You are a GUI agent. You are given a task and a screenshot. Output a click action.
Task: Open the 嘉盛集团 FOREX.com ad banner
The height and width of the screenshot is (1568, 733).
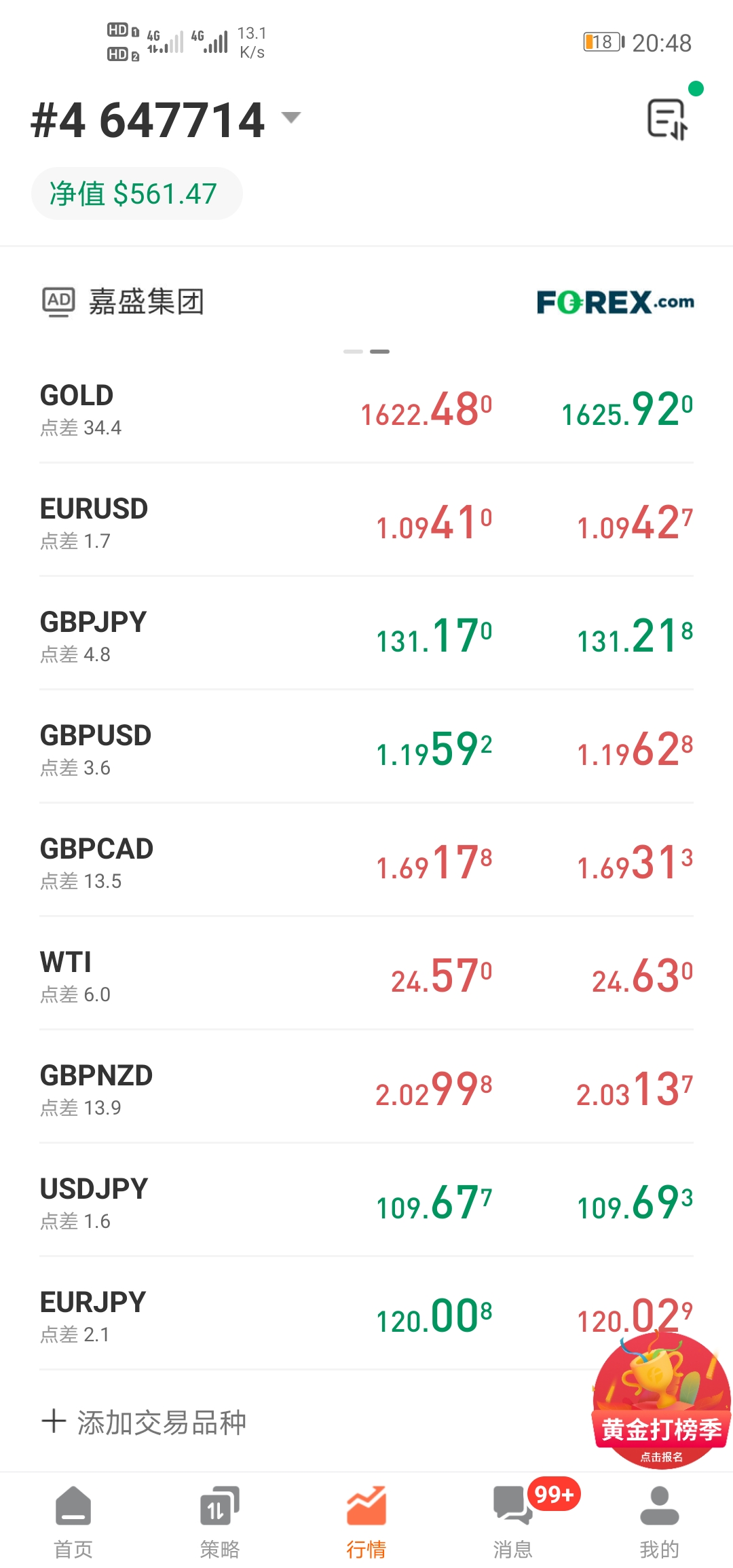(x=366, y=301)
